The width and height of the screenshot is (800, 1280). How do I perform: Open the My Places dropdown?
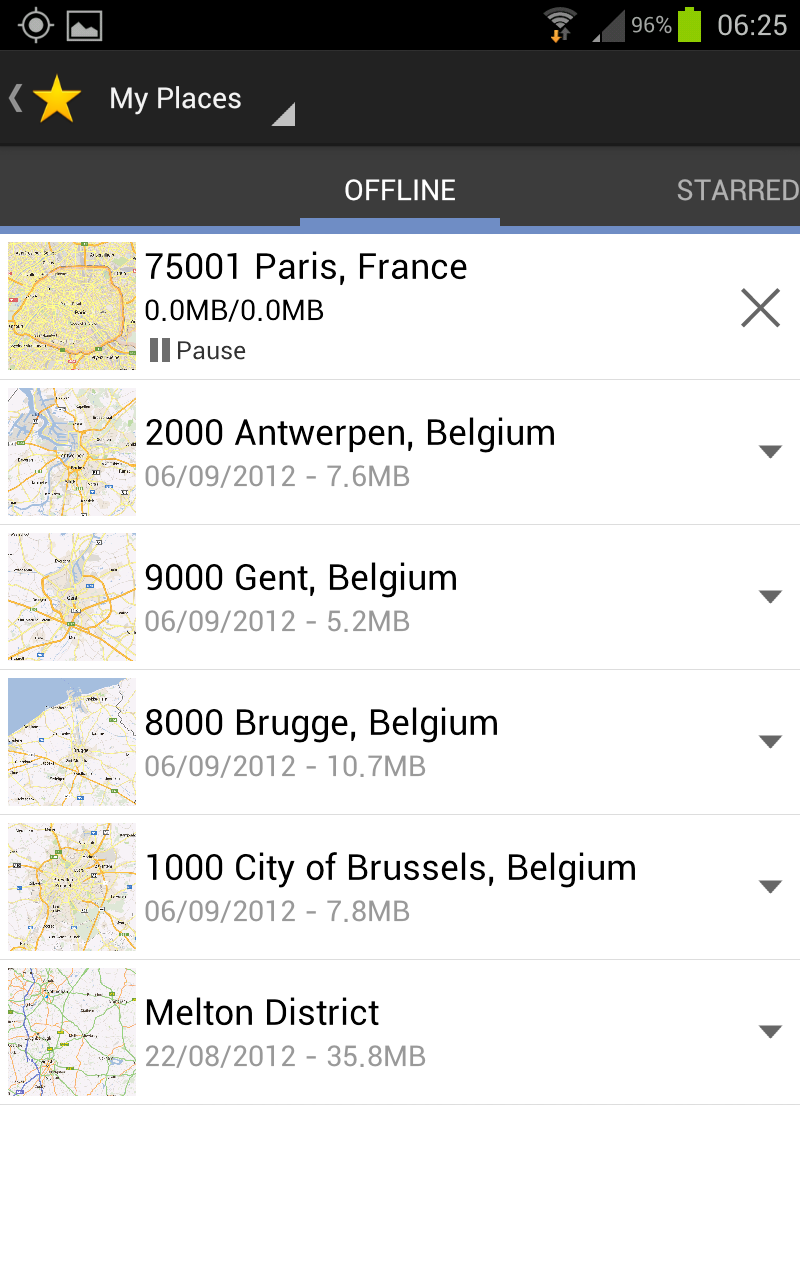200,99
